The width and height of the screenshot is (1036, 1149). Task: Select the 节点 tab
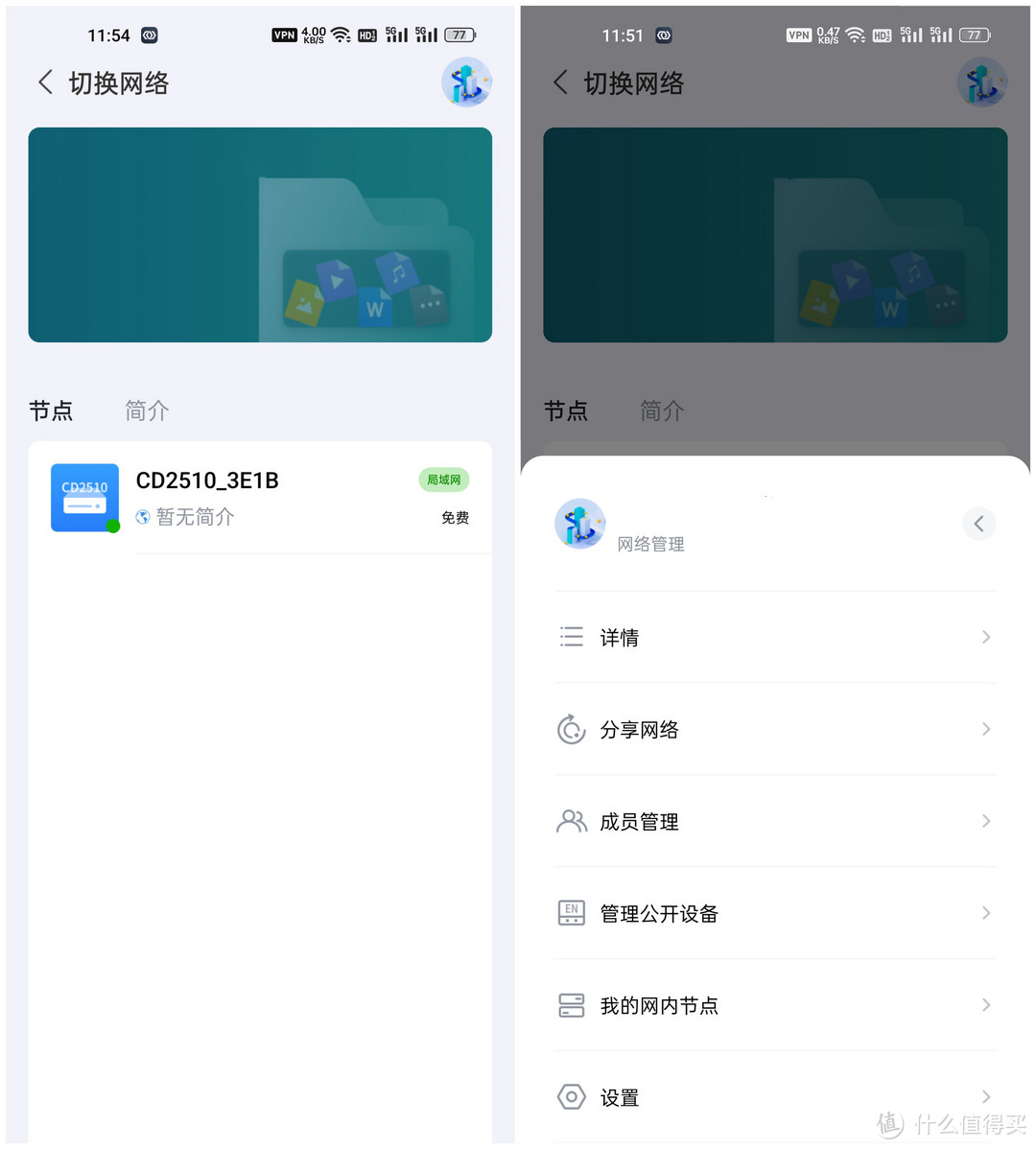pyautogui.click(x=52, y=410)
